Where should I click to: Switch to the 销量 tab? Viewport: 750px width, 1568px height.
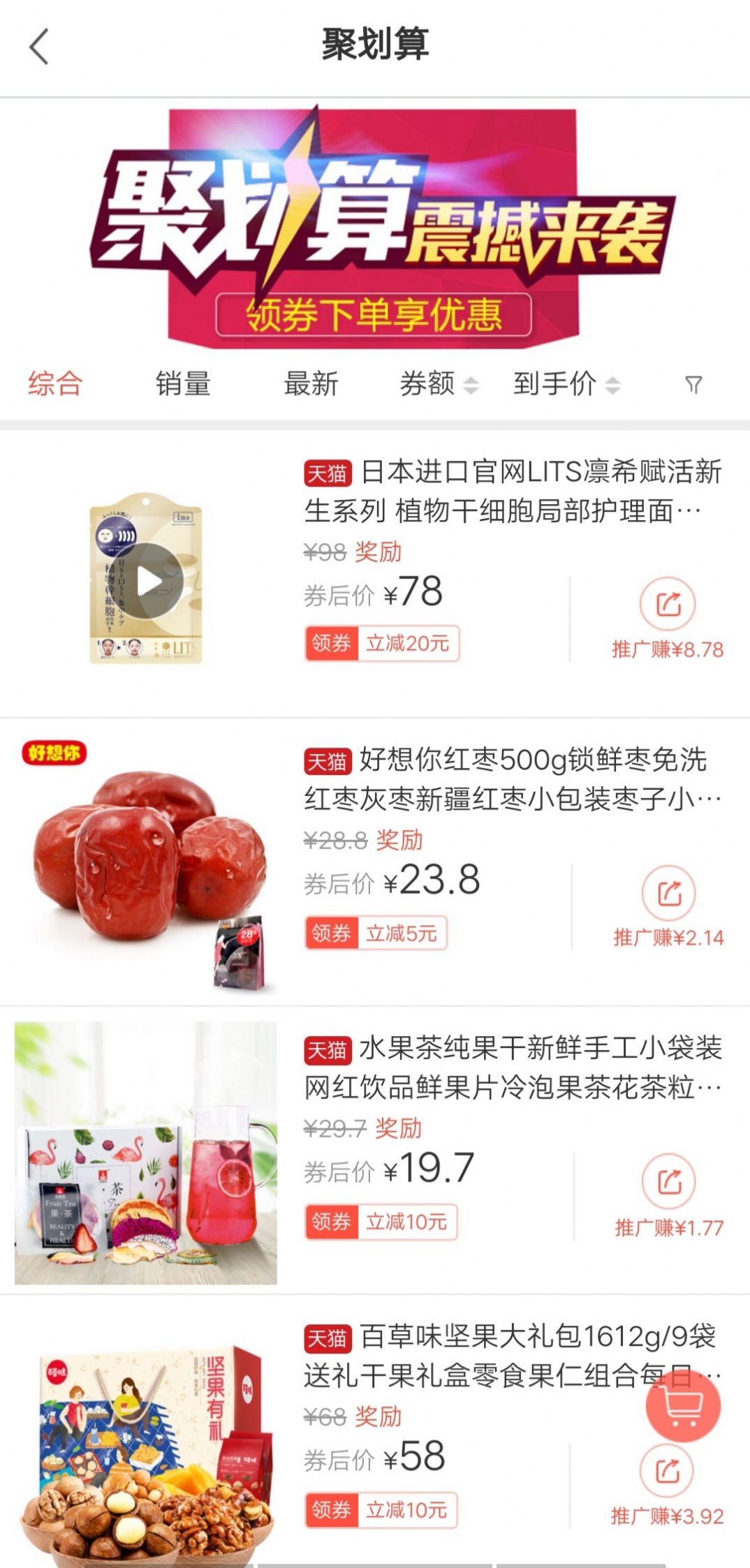(x=183, y=383)
